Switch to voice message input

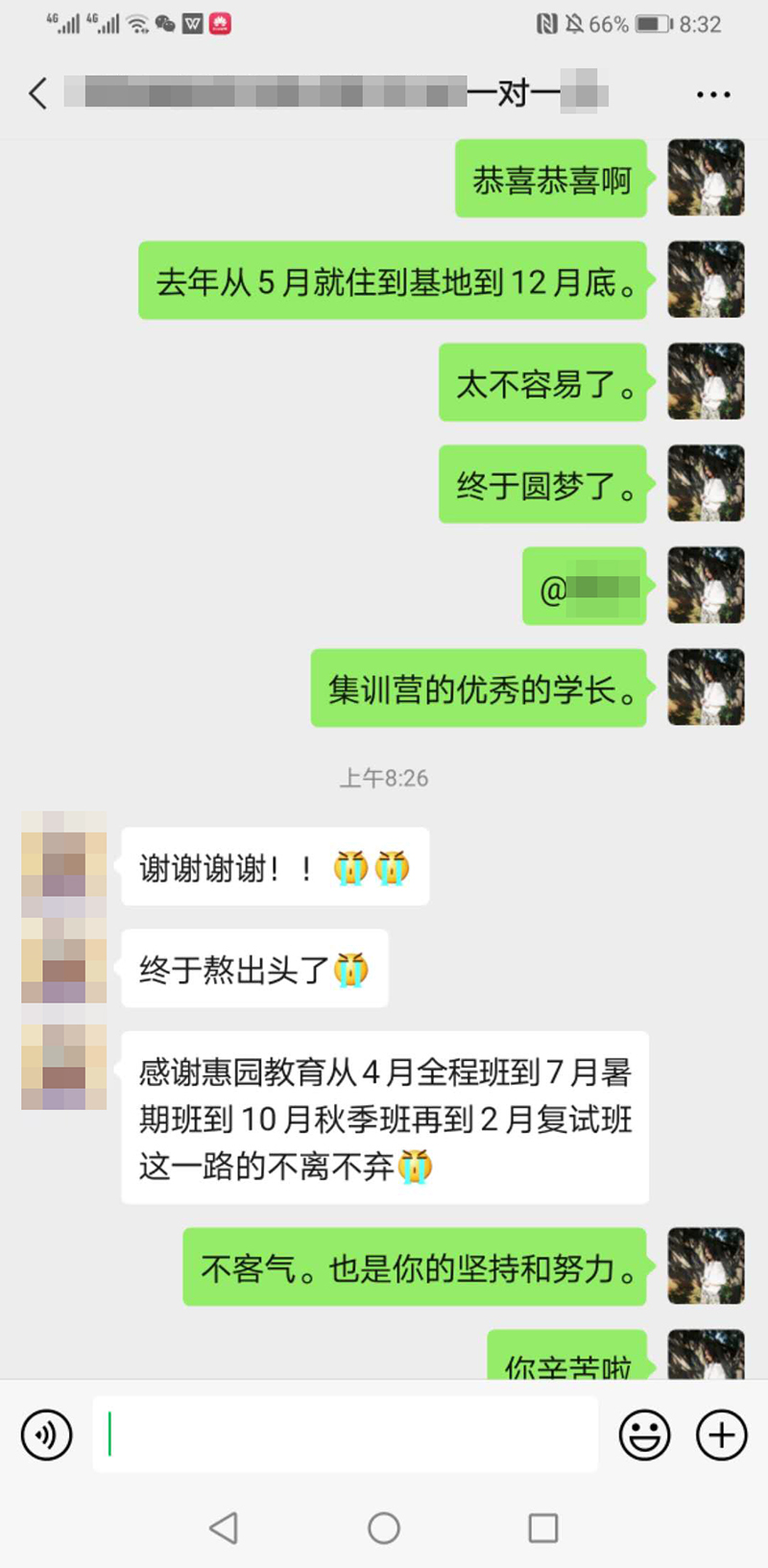click(x=46, y=1435)
